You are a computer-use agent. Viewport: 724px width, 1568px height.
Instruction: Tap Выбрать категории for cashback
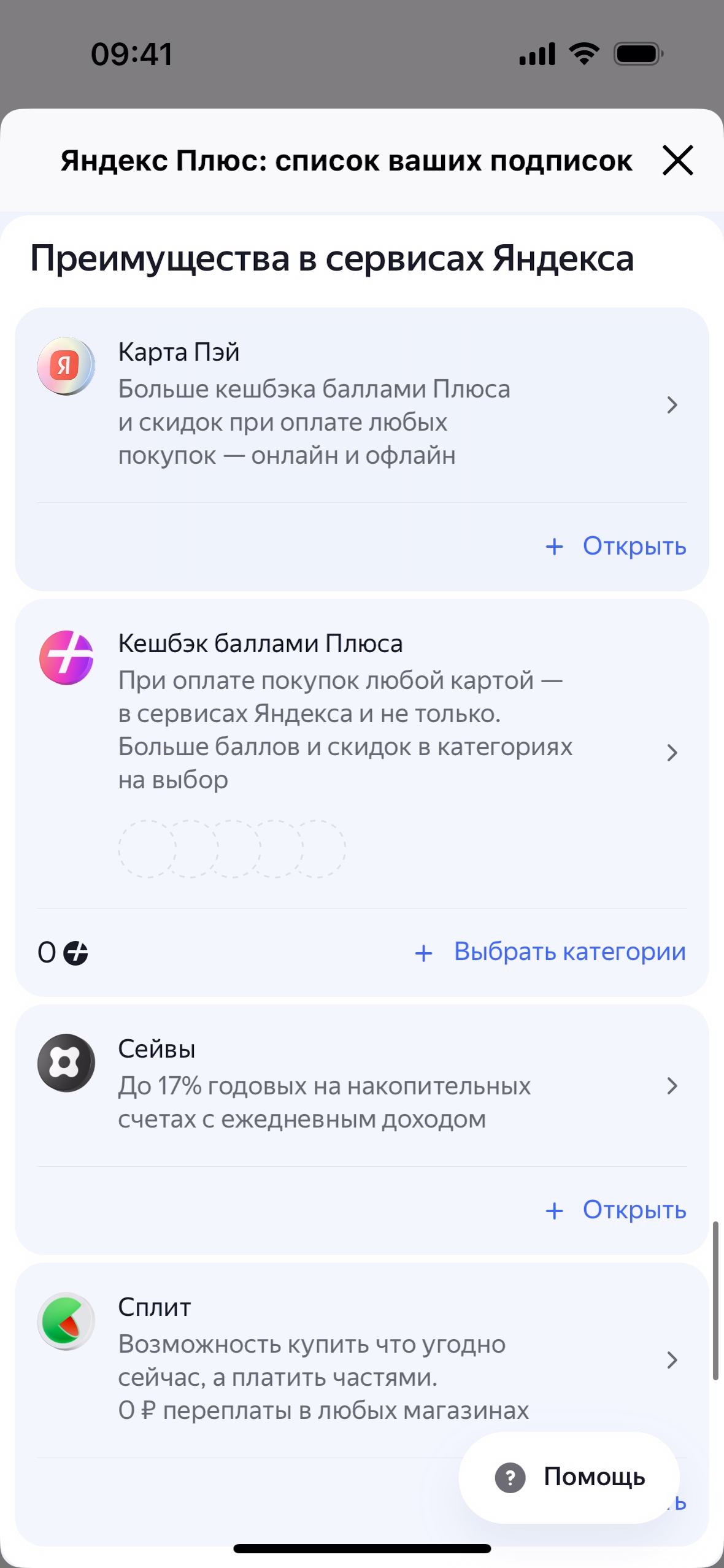[551, 952]
